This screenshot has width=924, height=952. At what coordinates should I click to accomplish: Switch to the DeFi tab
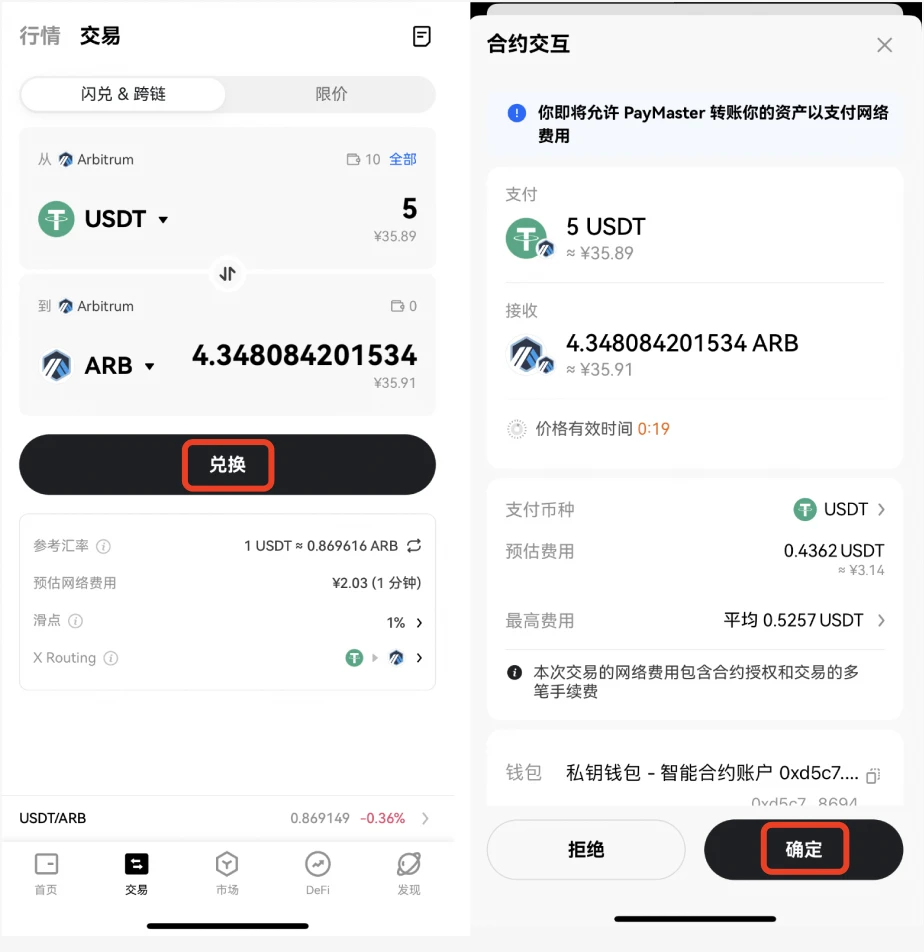318,872
